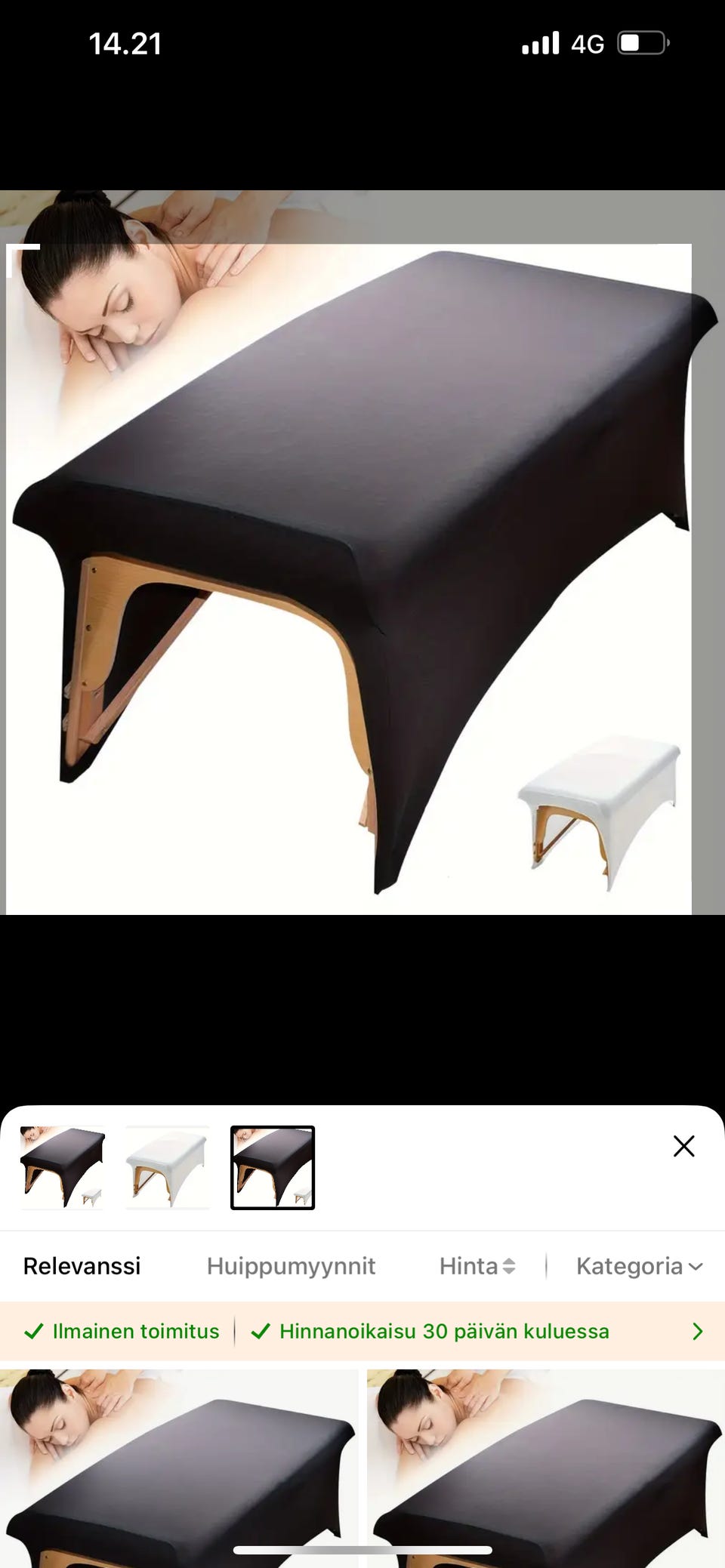Sort results by Huippumyynnit

(291, 1266)
